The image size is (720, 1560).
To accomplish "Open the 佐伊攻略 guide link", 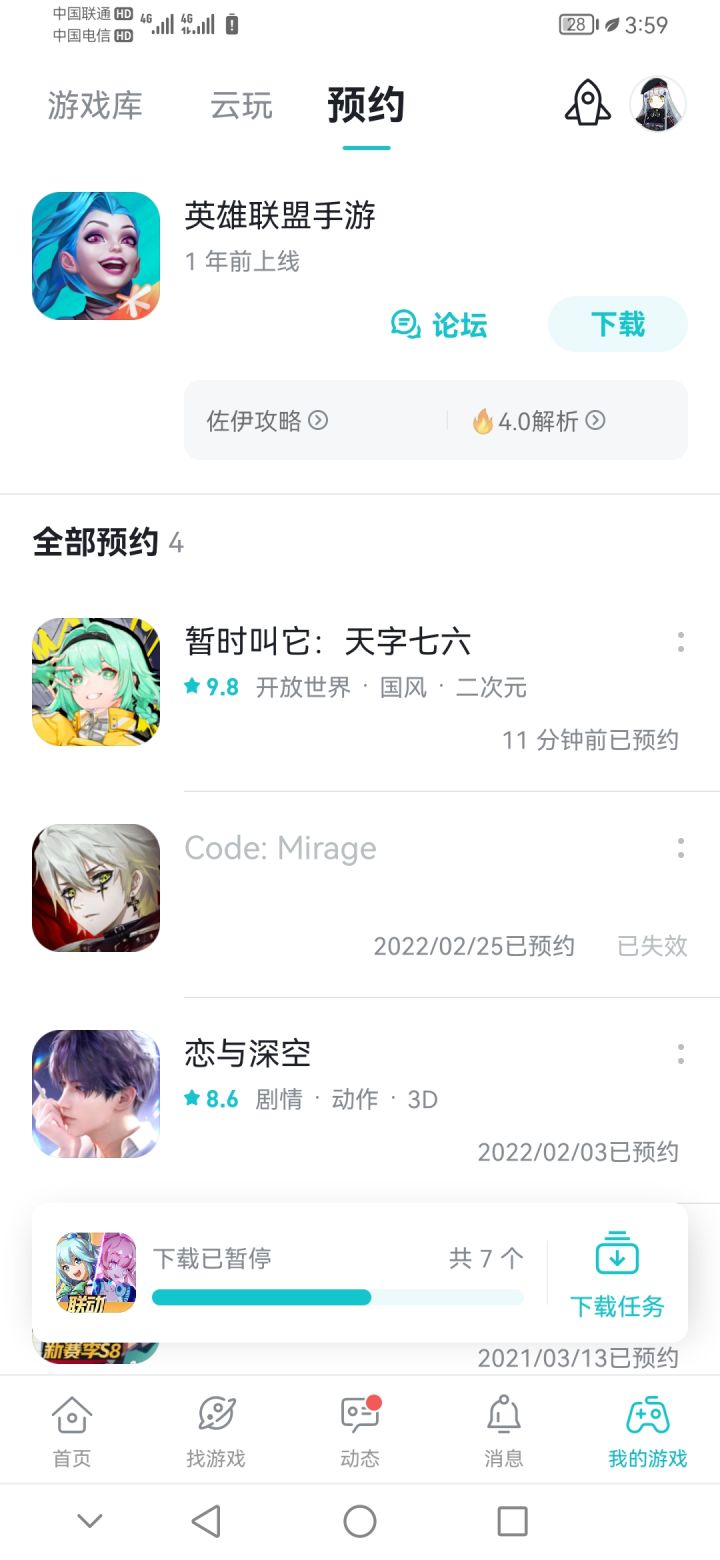I will pos(267,421).
